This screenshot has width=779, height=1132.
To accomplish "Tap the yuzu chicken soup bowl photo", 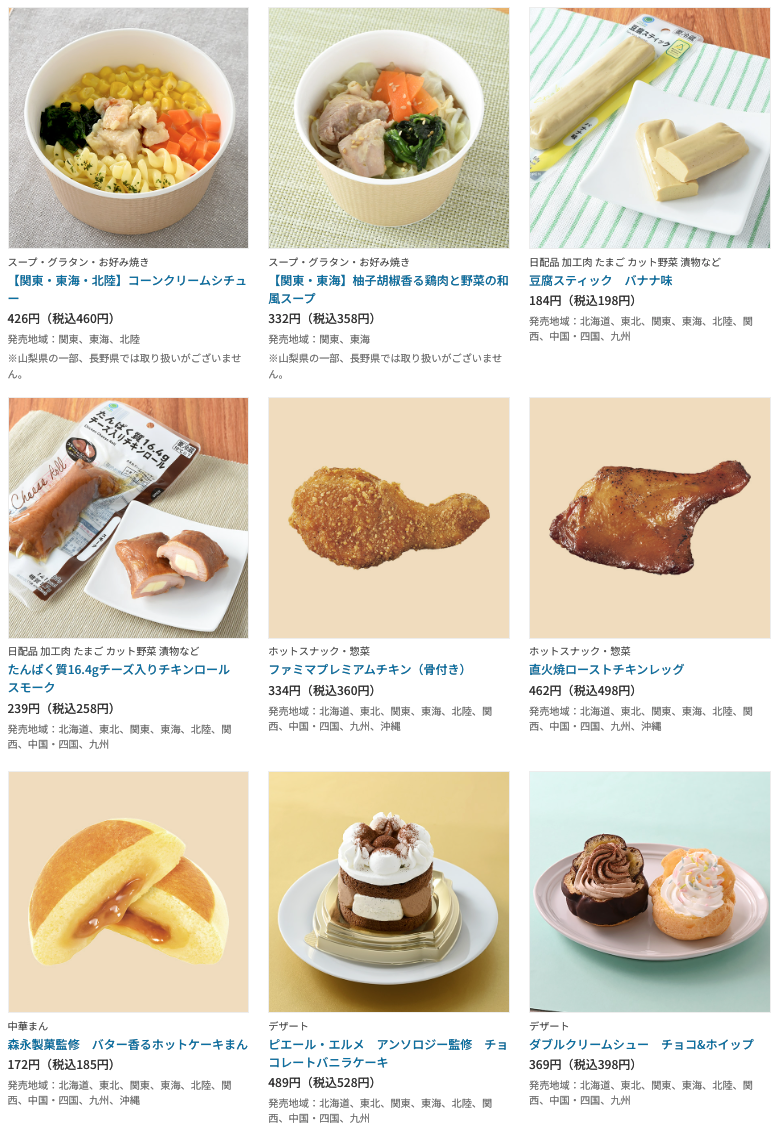I will [x=388, y=128].
